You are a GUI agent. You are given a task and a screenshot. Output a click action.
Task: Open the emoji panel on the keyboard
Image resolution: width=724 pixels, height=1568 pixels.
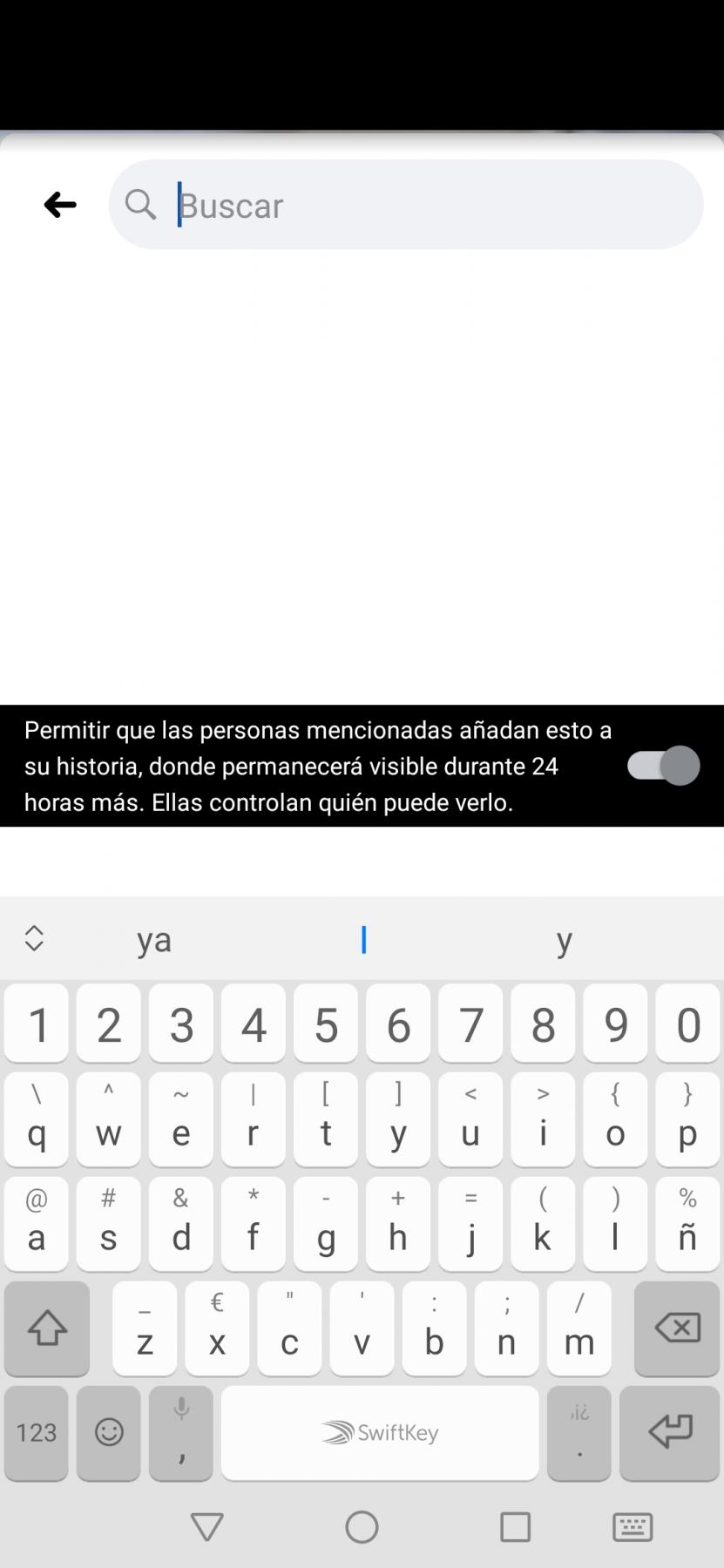point(108,1433)
